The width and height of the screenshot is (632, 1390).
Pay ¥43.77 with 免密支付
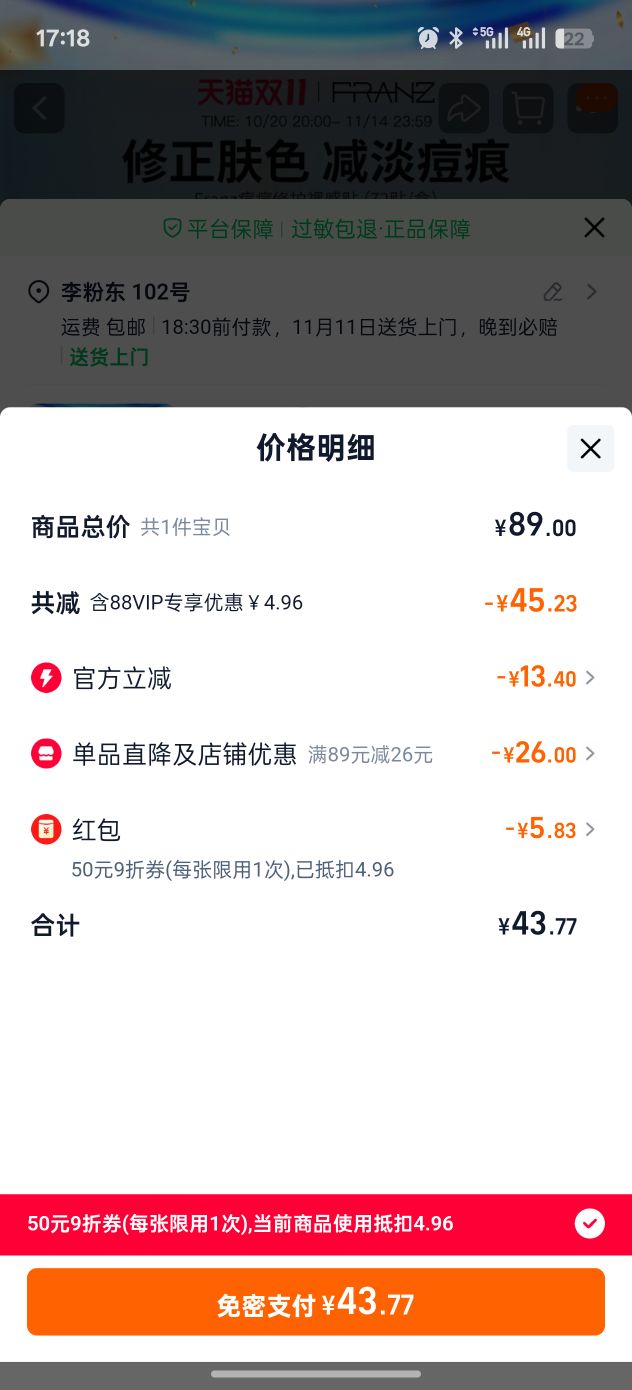pyautogui.click(x=316, y=1302)
